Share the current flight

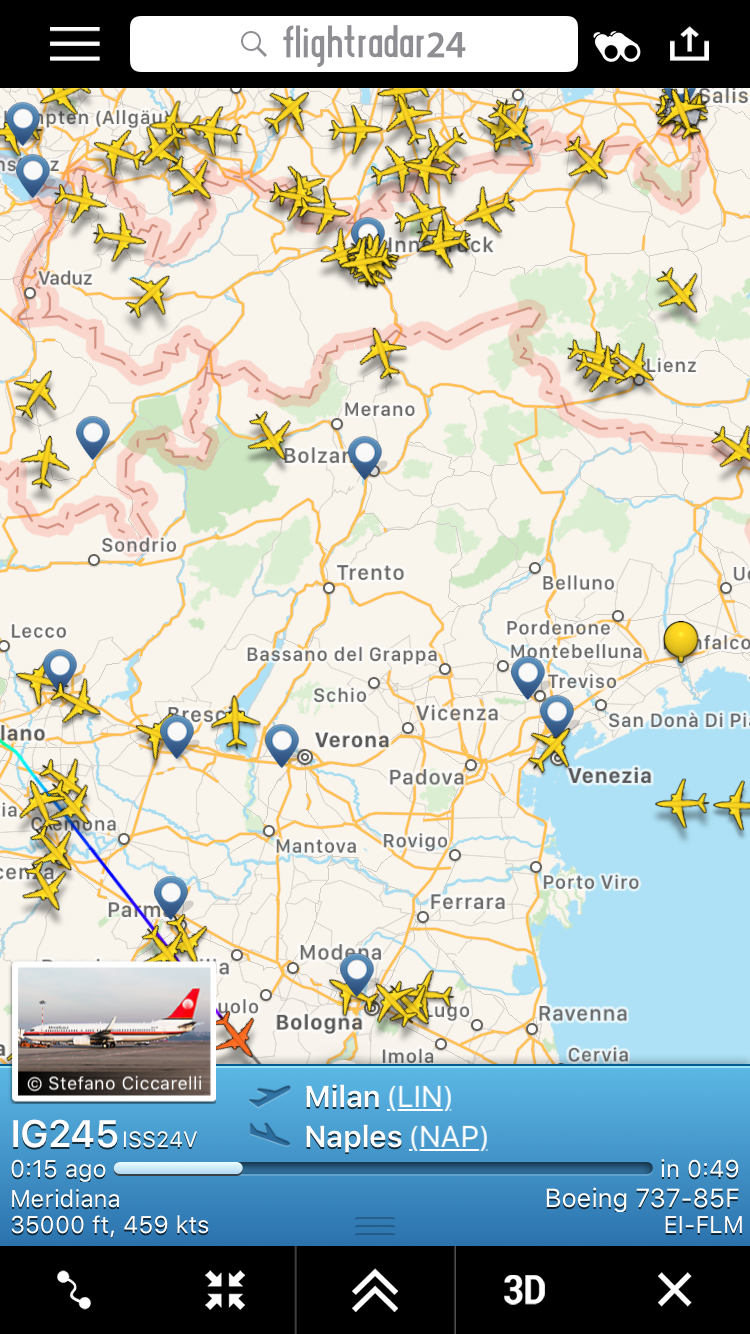pos(688,45)
